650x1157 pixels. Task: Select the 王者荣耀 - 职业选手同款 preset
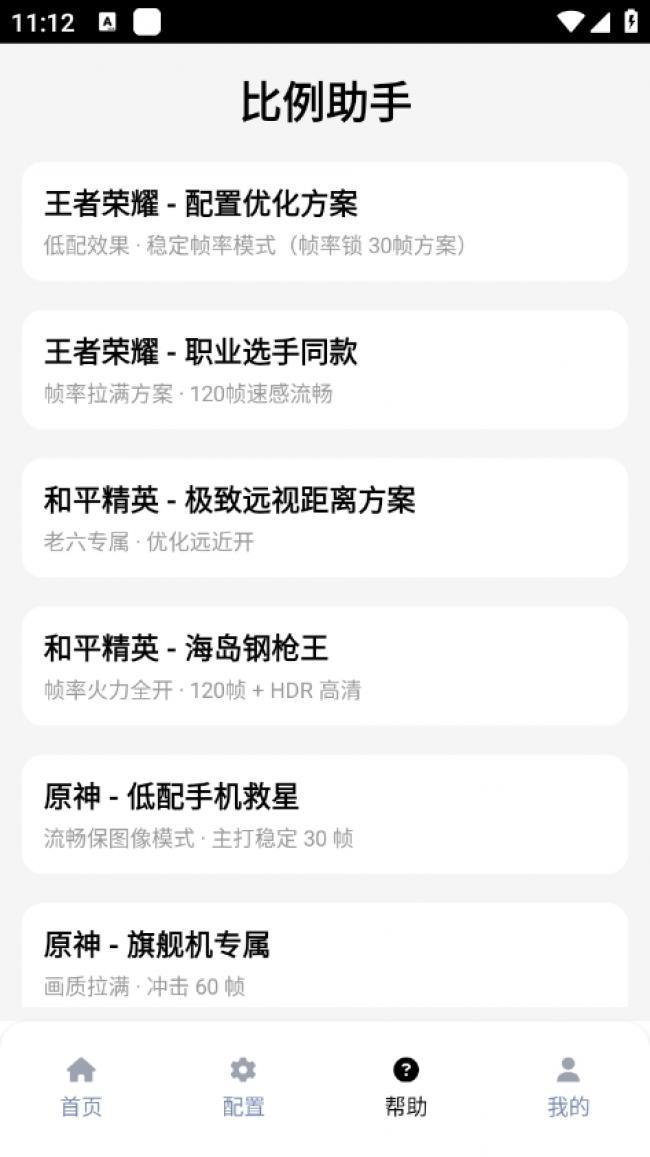tap(325, 369)
